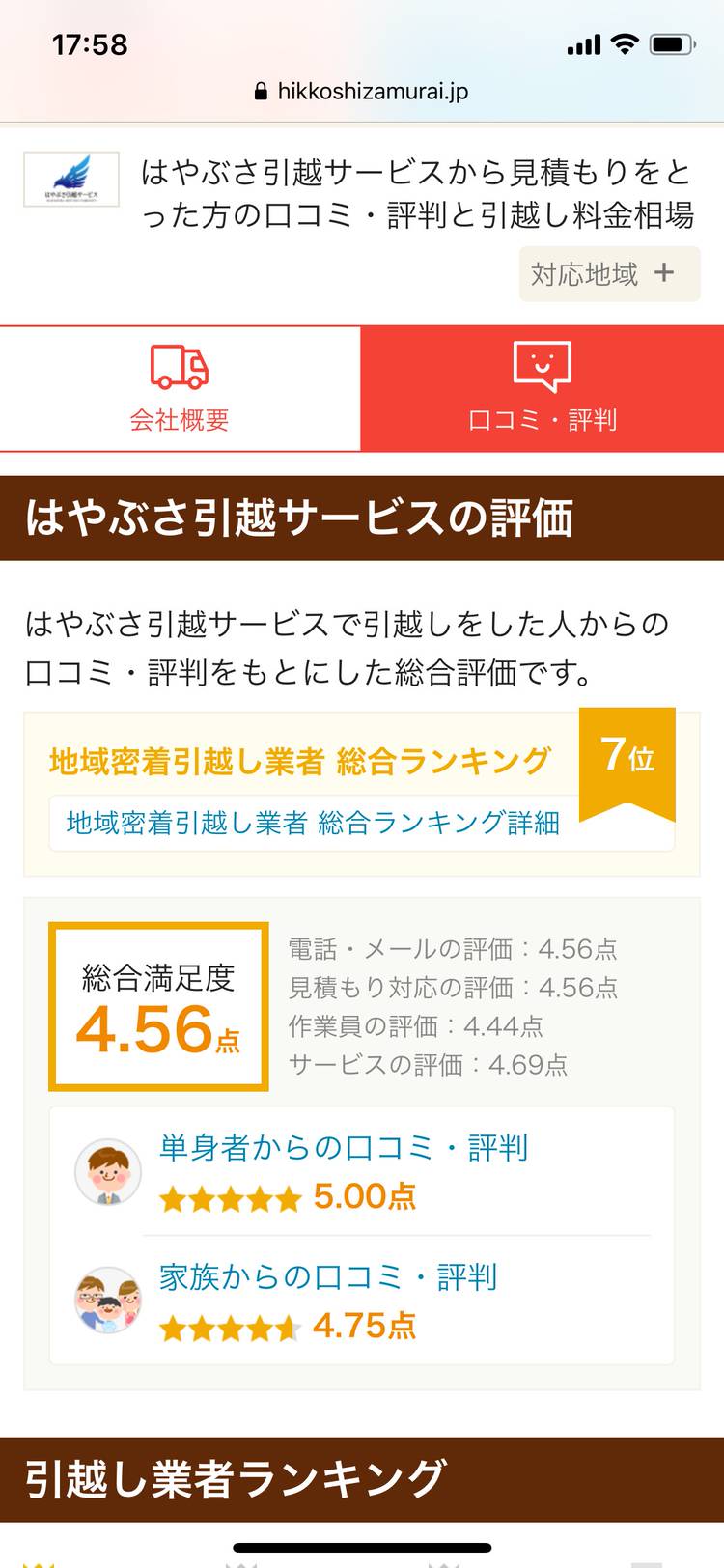Open 家族からの口コミ・評判

click(327, 1277)
